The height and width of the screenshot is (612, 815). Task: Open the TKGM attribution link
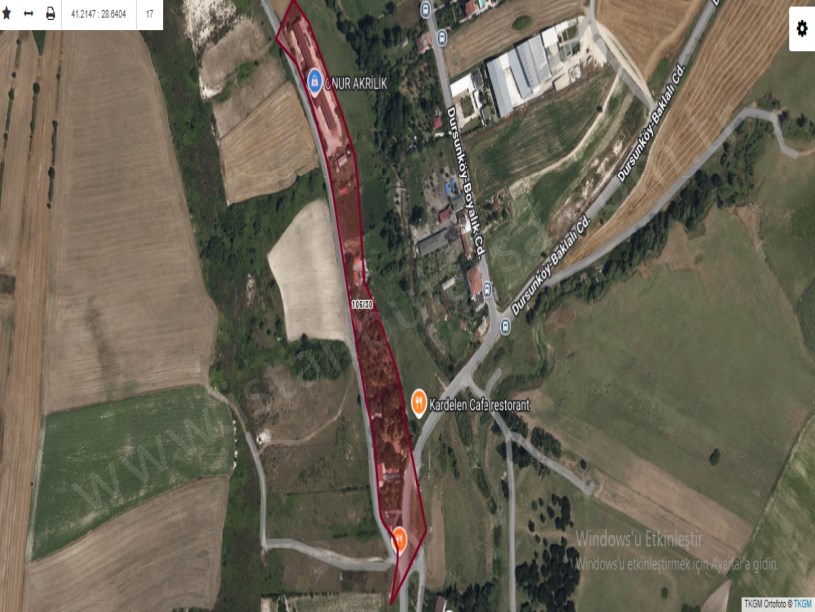point(803,604)
